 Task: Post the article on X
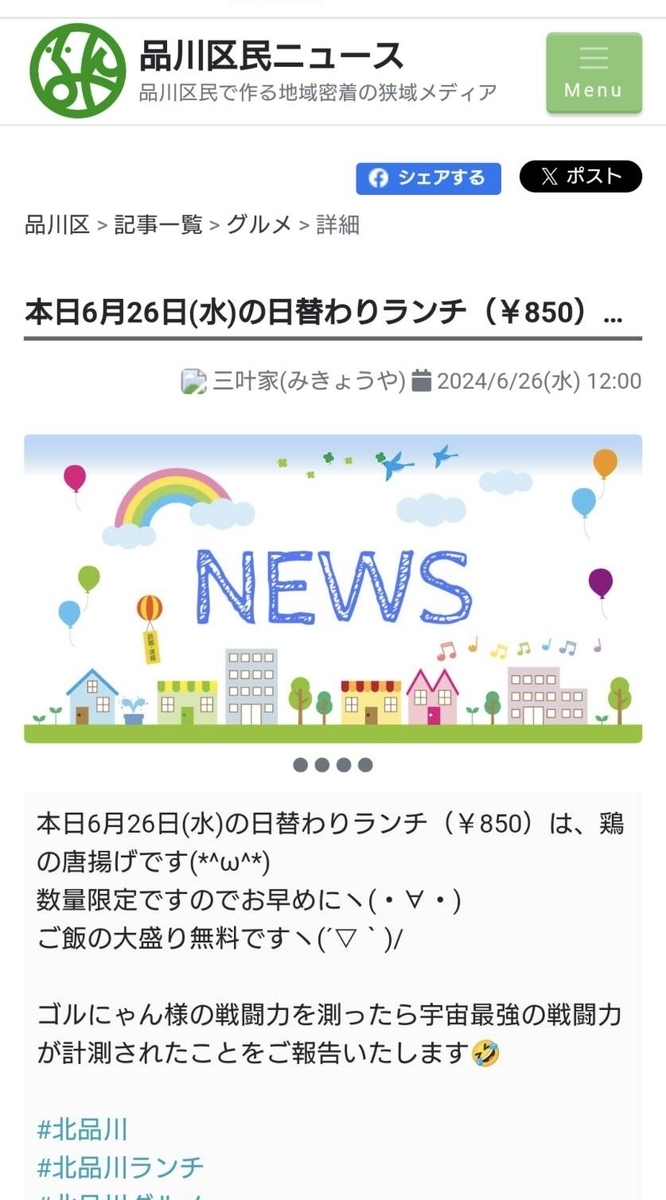point(581,177)
